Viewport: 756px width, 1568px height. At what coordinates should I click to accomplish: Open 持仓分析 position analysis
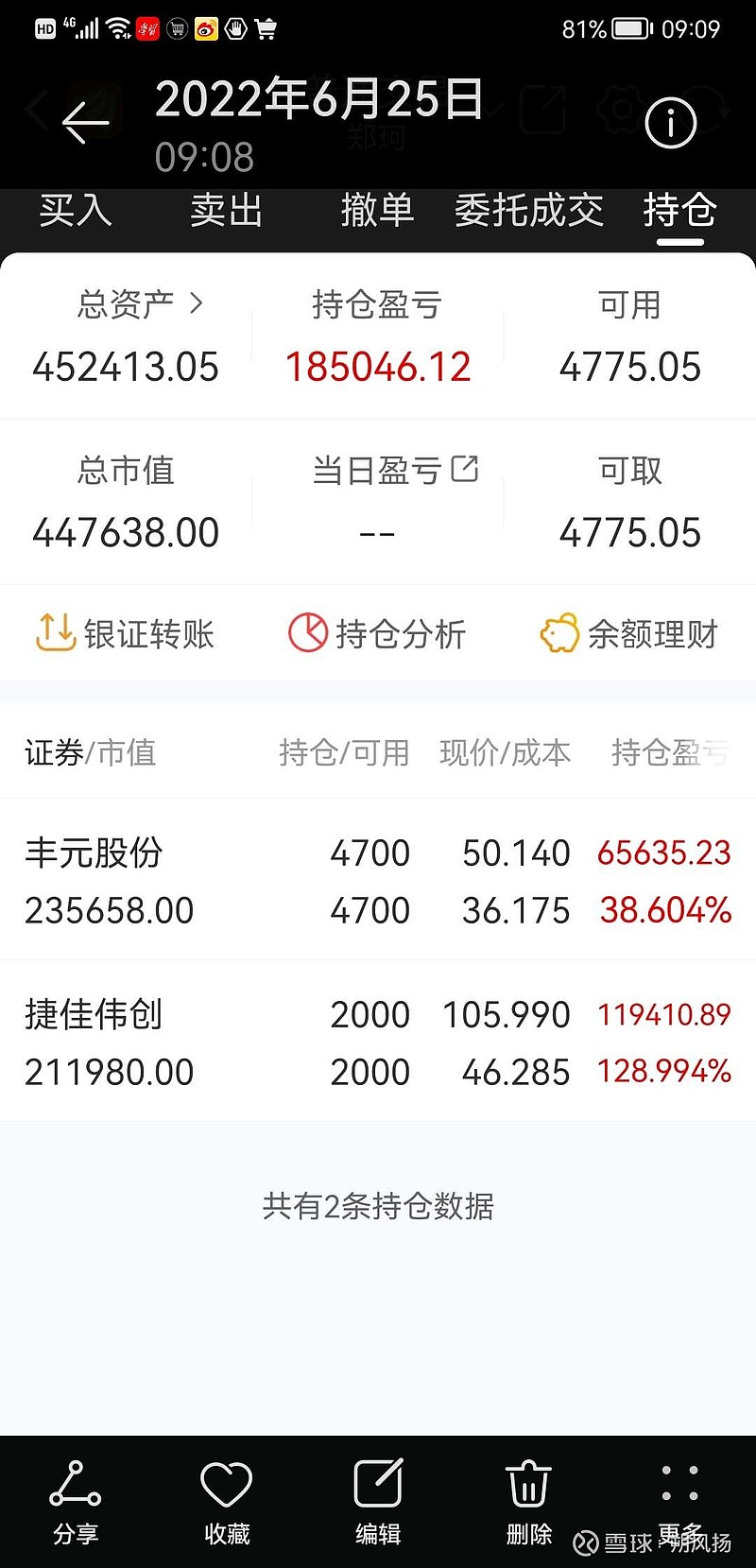coord(377,634)
